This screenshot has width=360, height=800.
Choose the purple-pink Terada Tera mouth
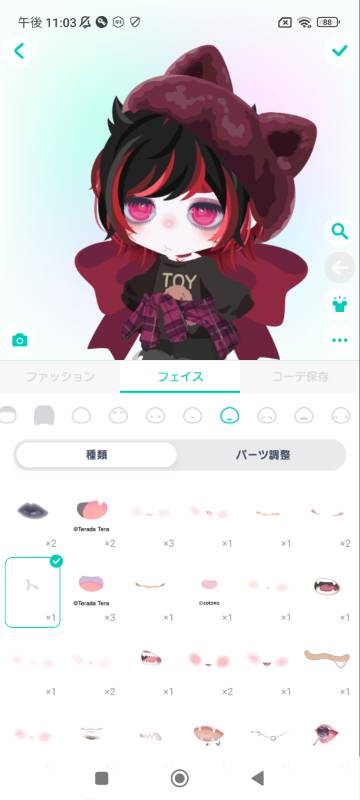pyautogui.click(x=91, y=583)
